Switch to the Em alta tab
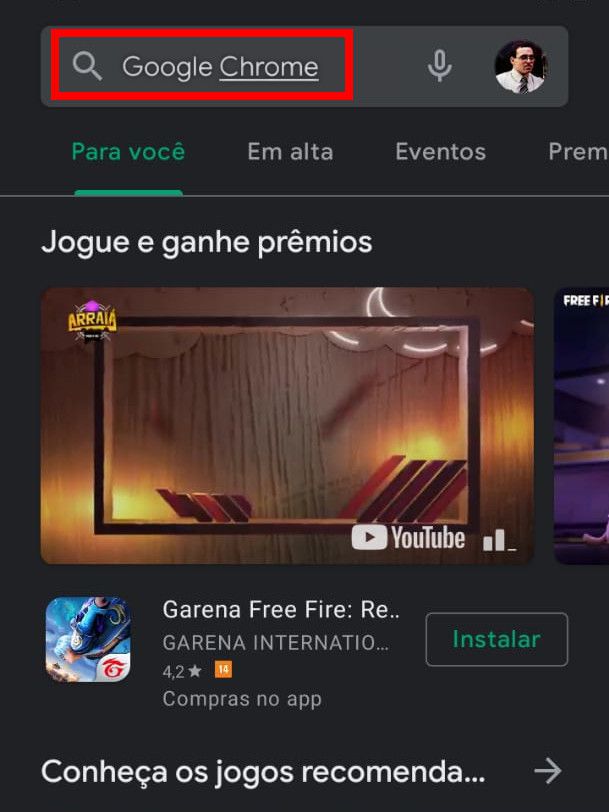The image size is (609, 812). coord(290,152)
